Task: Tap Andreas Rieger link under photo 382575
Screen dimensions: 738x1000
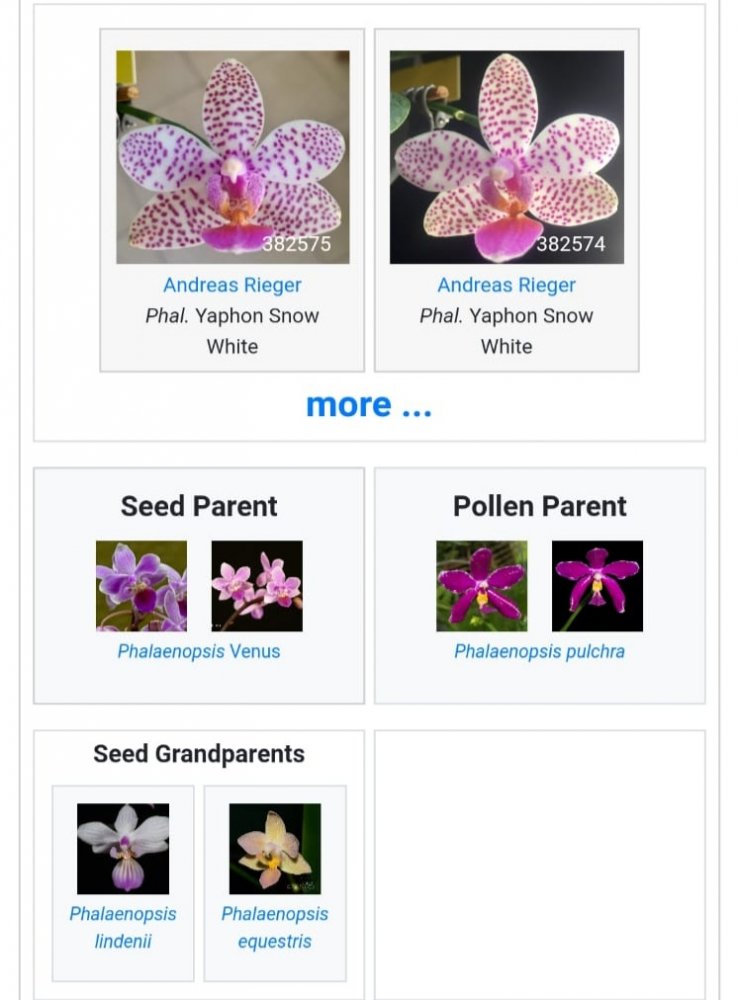Action: (x=232, y=285)
